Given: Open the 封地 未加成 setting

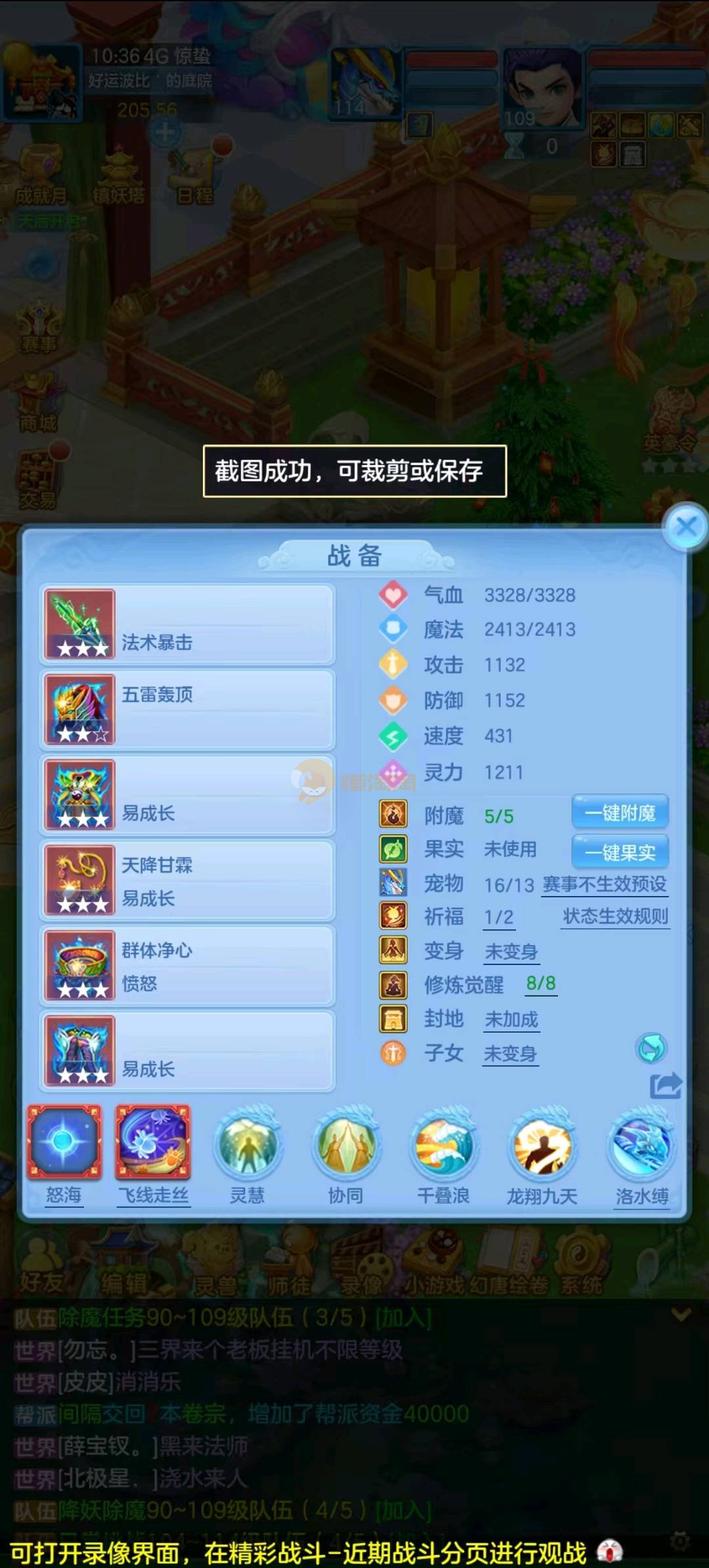Looking at the screenshot, I should (511, 1019).
